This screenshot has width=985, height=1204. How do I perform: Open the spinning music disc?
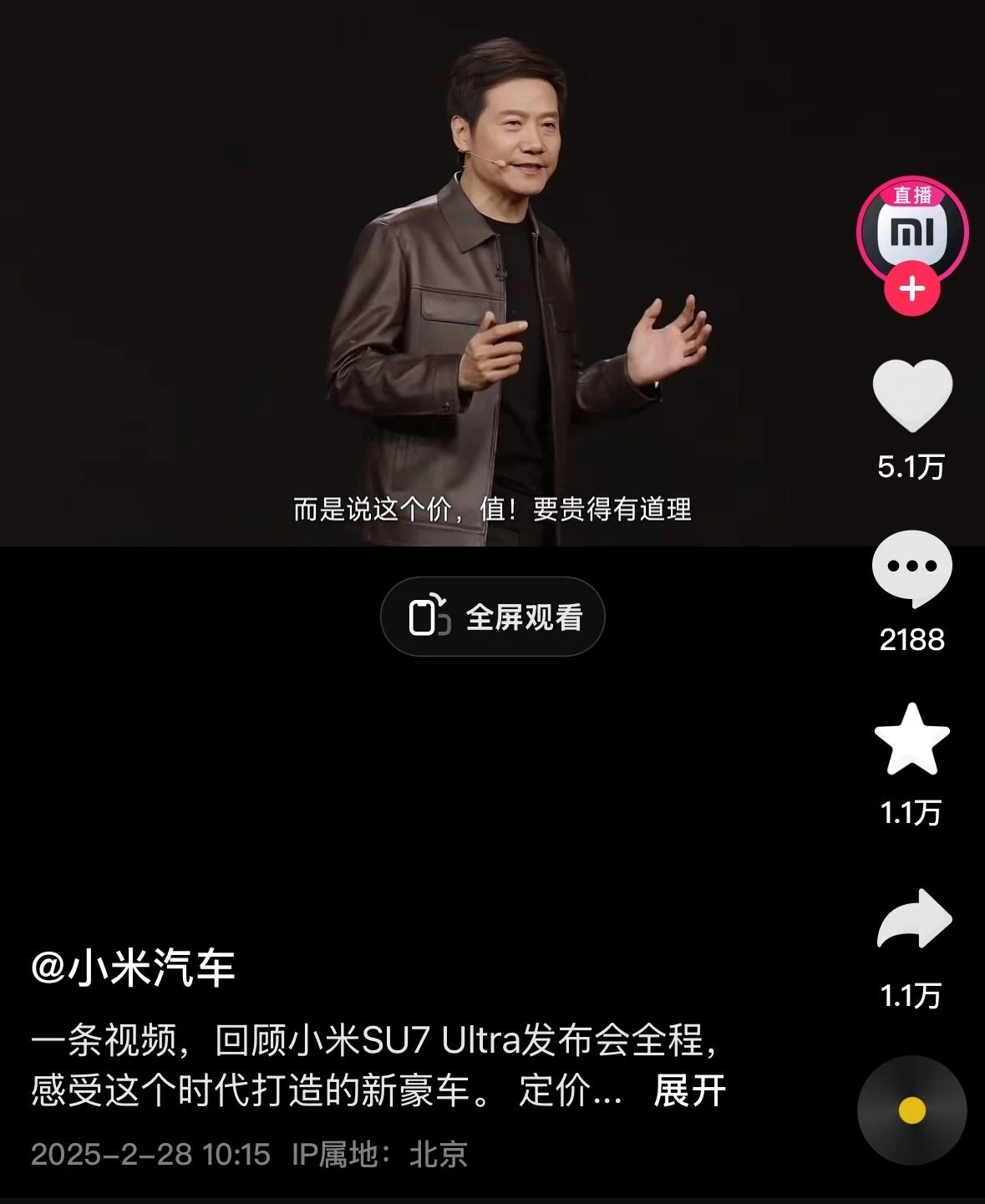click(911, 1110)
